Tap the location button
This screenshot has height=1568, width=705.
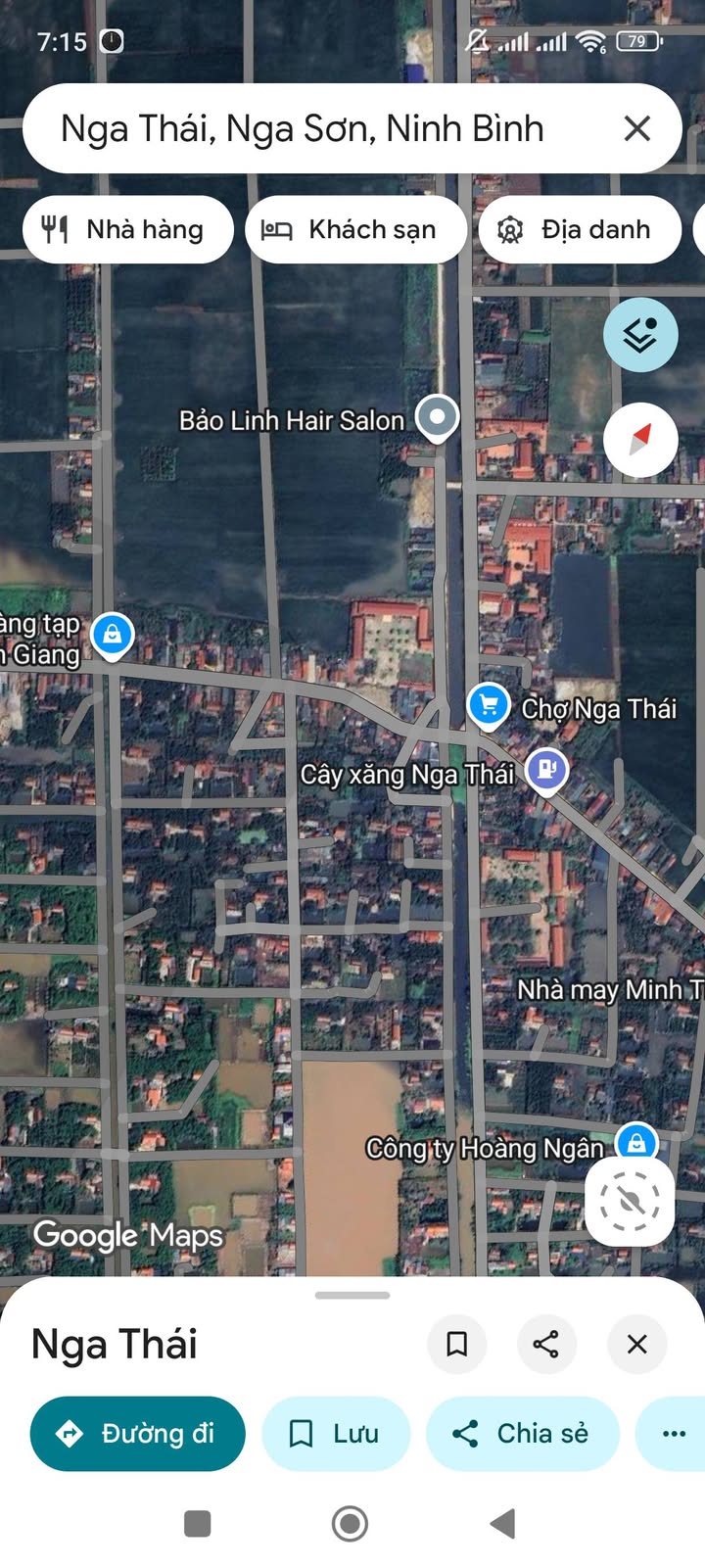(630, 1202)
